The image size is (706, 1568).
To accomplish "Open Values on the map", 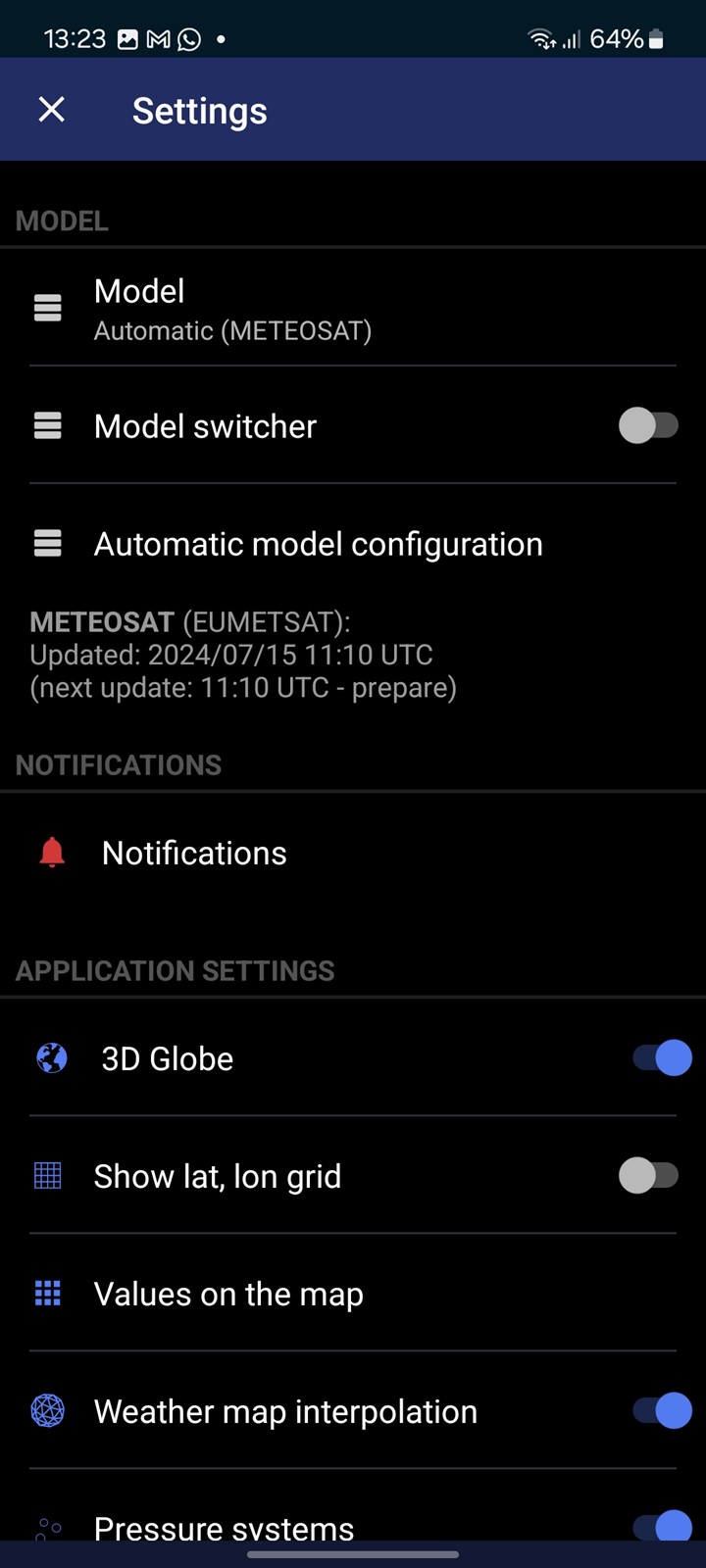I will (x=353, y=1294).
